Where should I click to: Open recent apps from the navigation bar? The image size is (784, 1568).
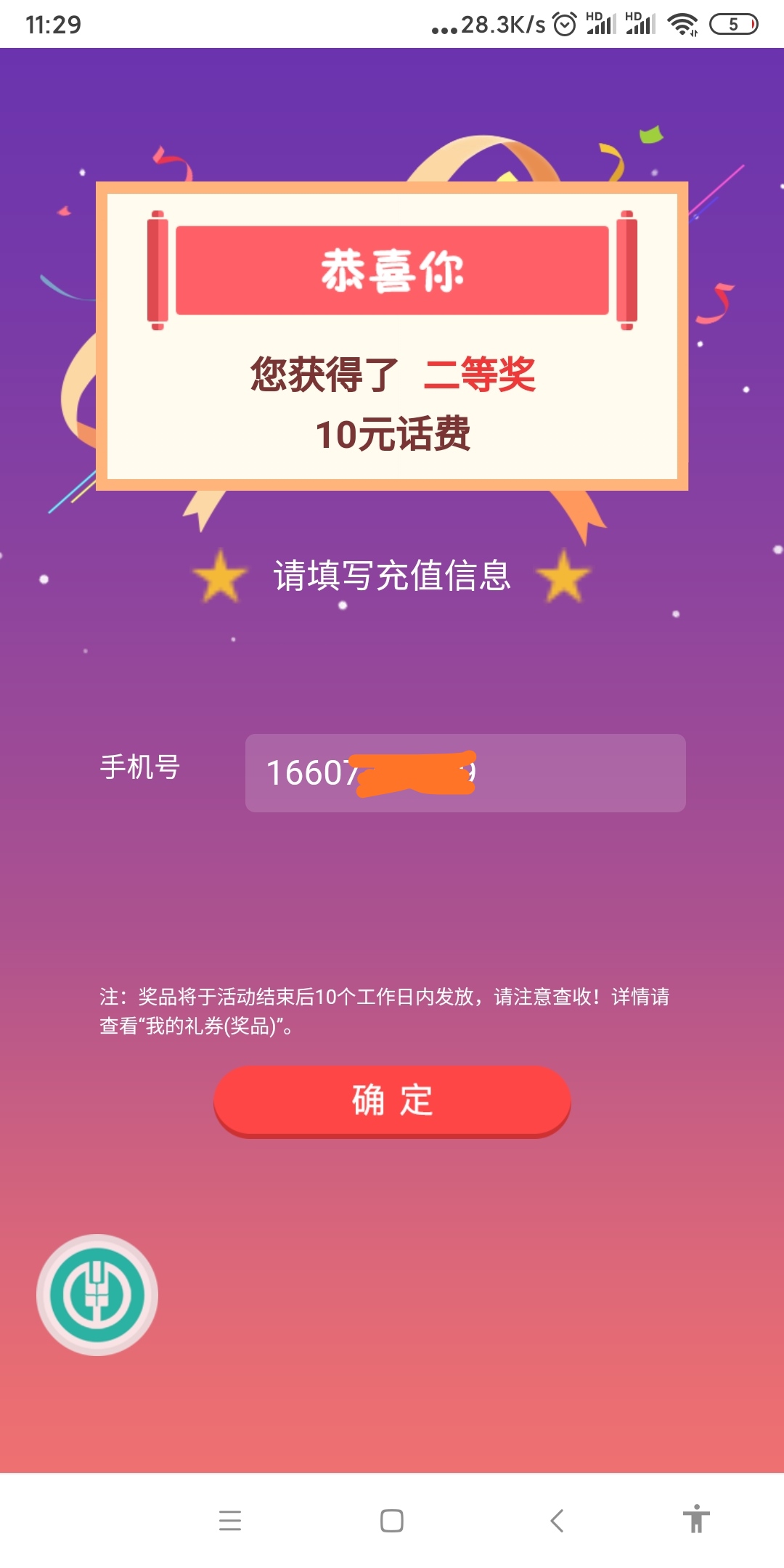tap(230, 1520)
